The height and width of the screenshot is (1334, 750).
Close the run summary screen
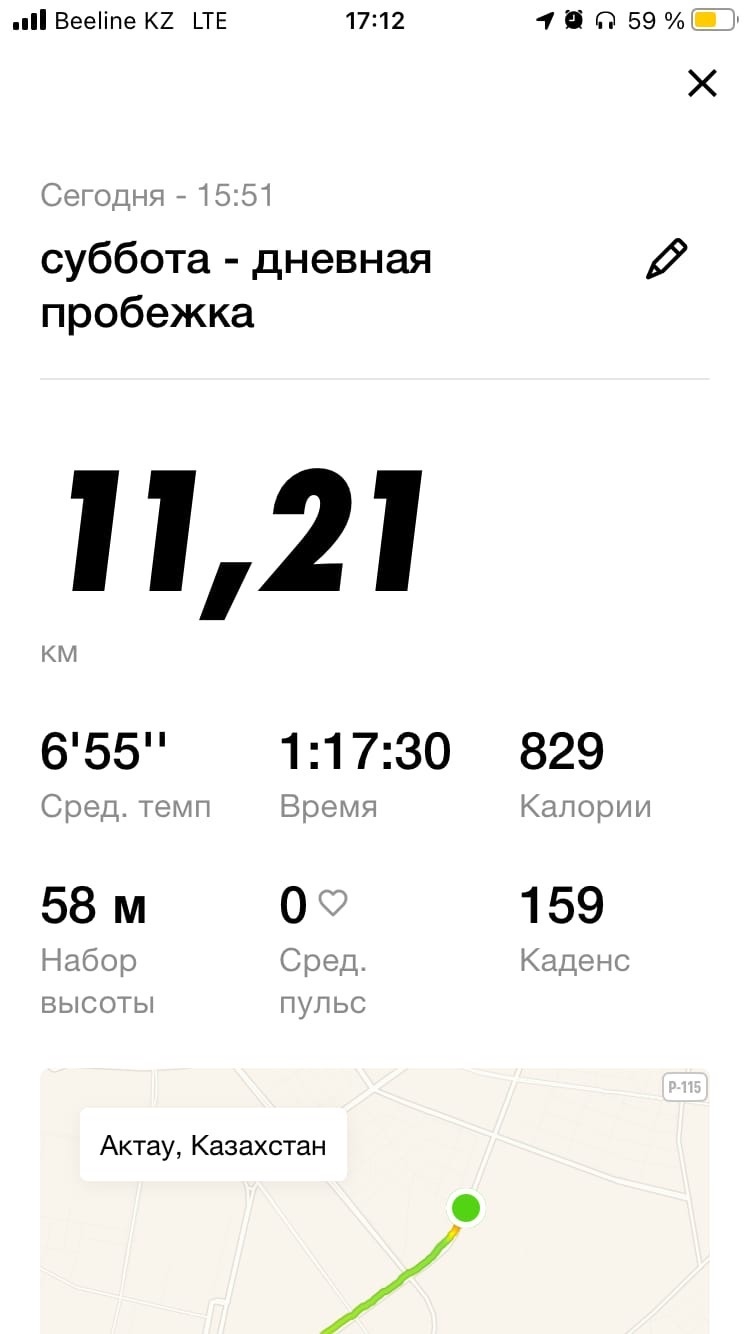point(702,83)
